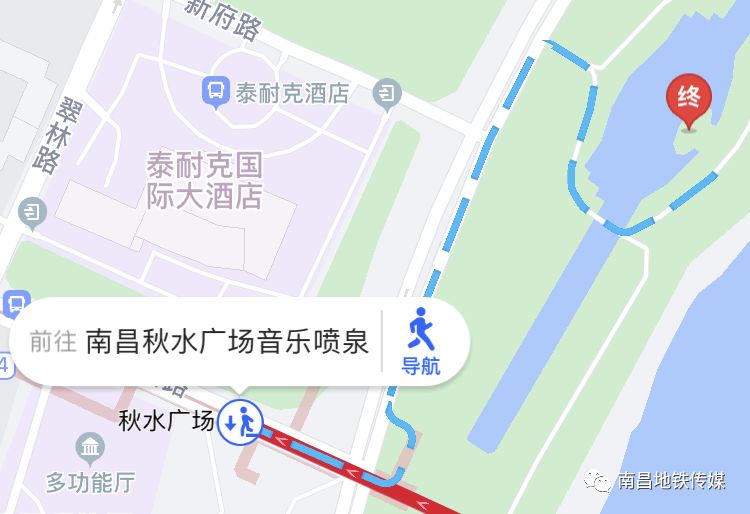The width and height of the screenshot is (750, 514).
Task: Start walking navigation with the 导航 button
Action: (x=420, y=341)
